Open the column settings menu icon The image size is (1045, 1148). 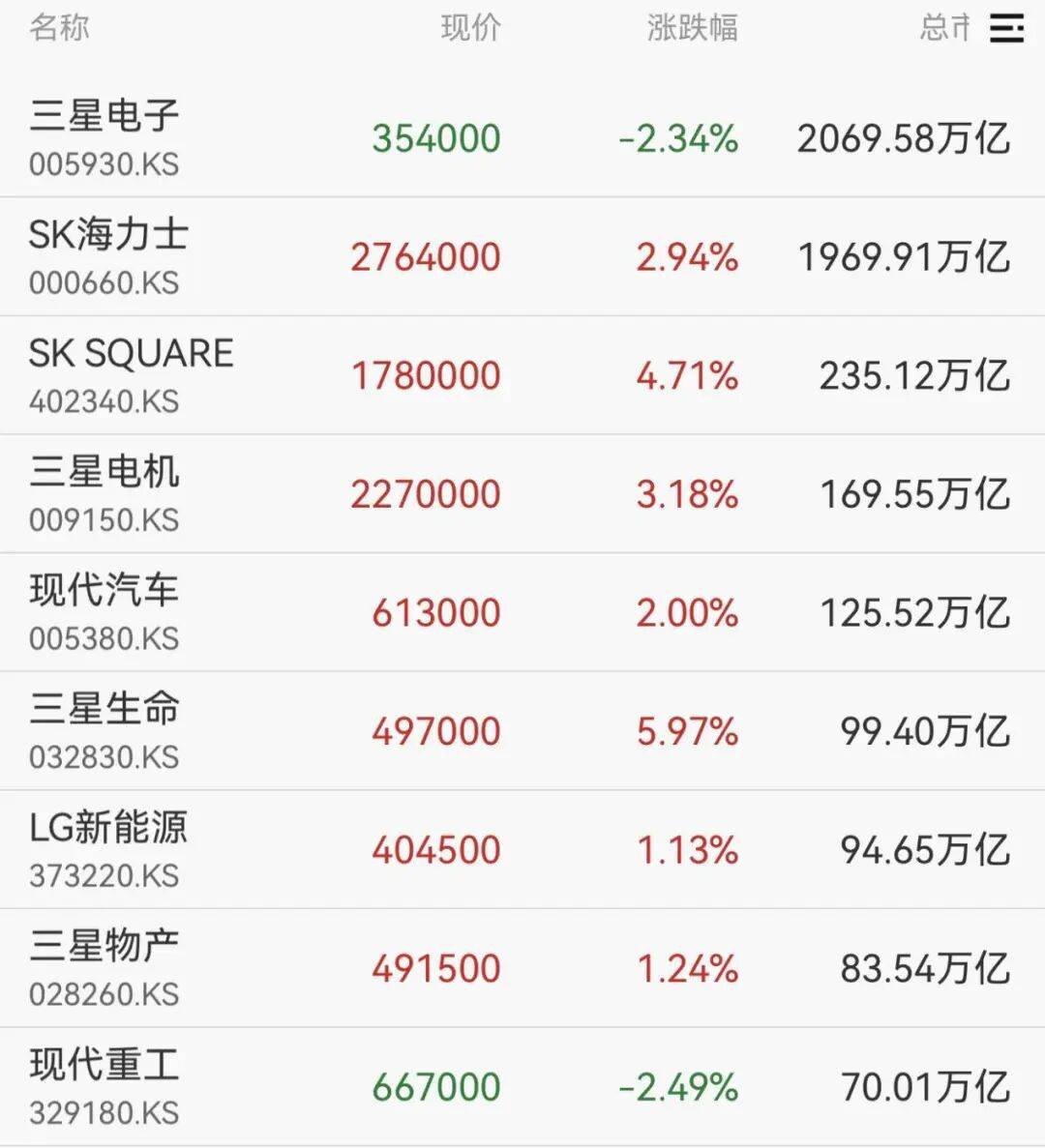coord(1006,29)
